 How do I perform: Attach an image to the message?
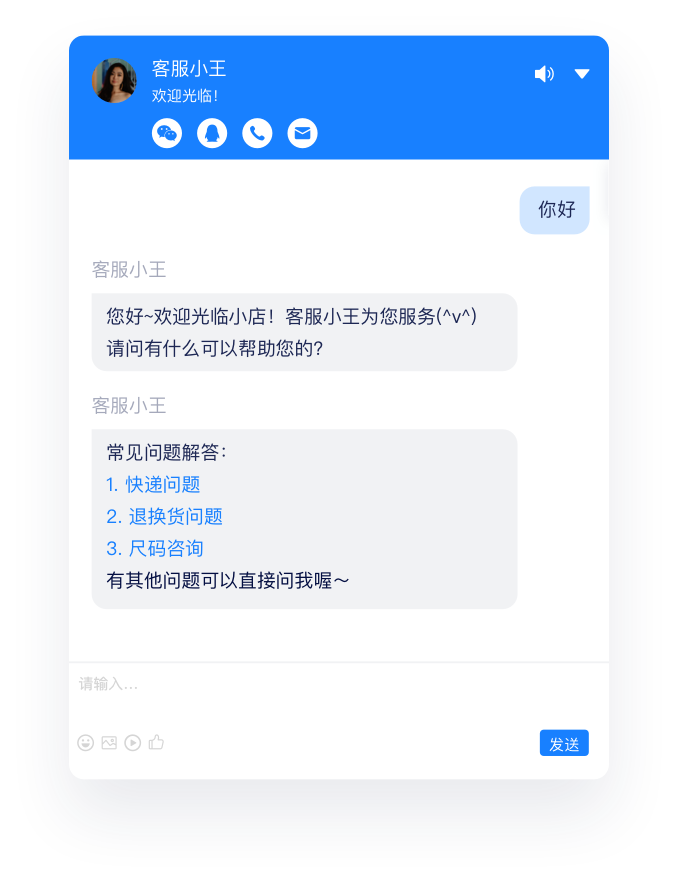109,743
